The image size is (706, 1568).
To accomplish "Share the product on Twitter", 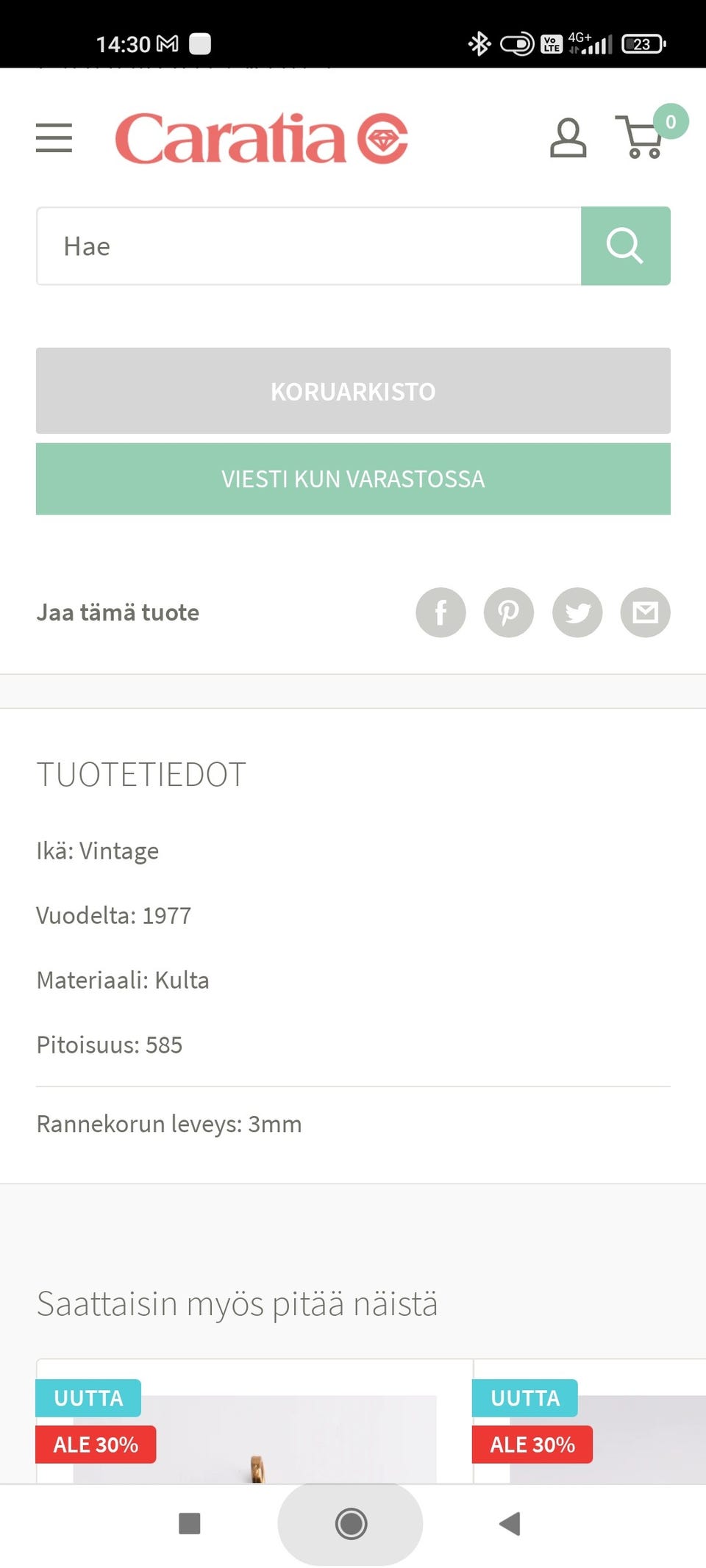I will [577, 612].
